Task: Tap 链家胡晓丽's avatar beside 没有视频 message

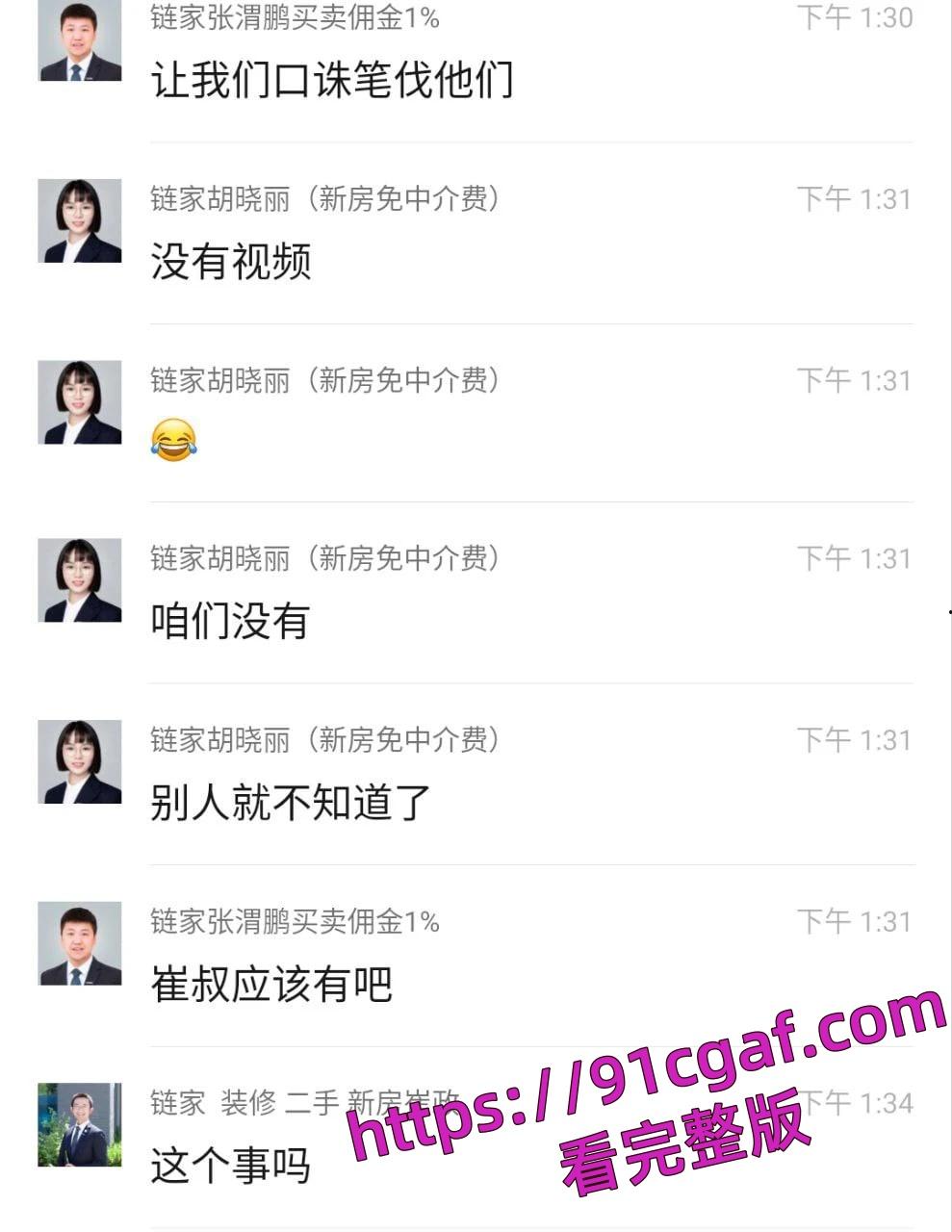Action: [x=78, y=220]
